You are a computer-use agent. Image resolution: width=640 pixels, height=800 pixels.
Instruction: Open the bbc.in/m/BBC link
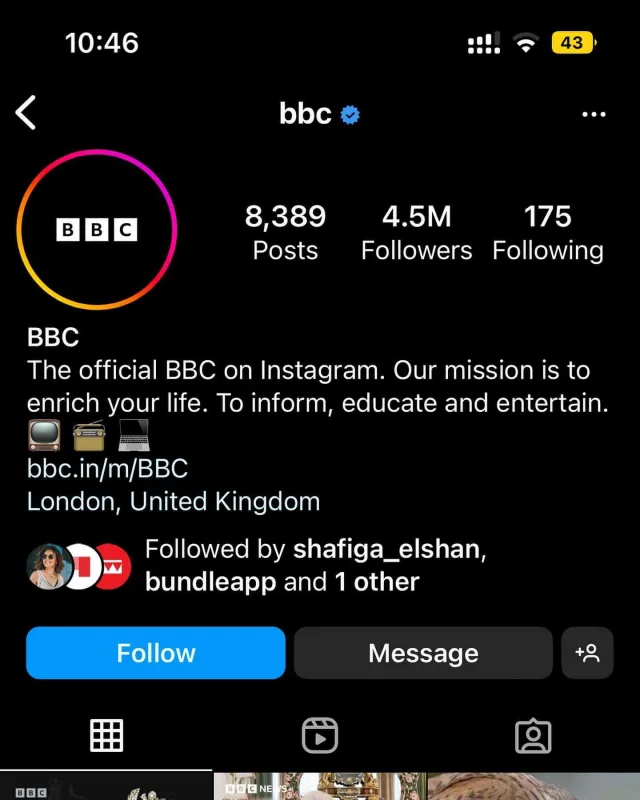pyautogui.click(x=107, y=468)
